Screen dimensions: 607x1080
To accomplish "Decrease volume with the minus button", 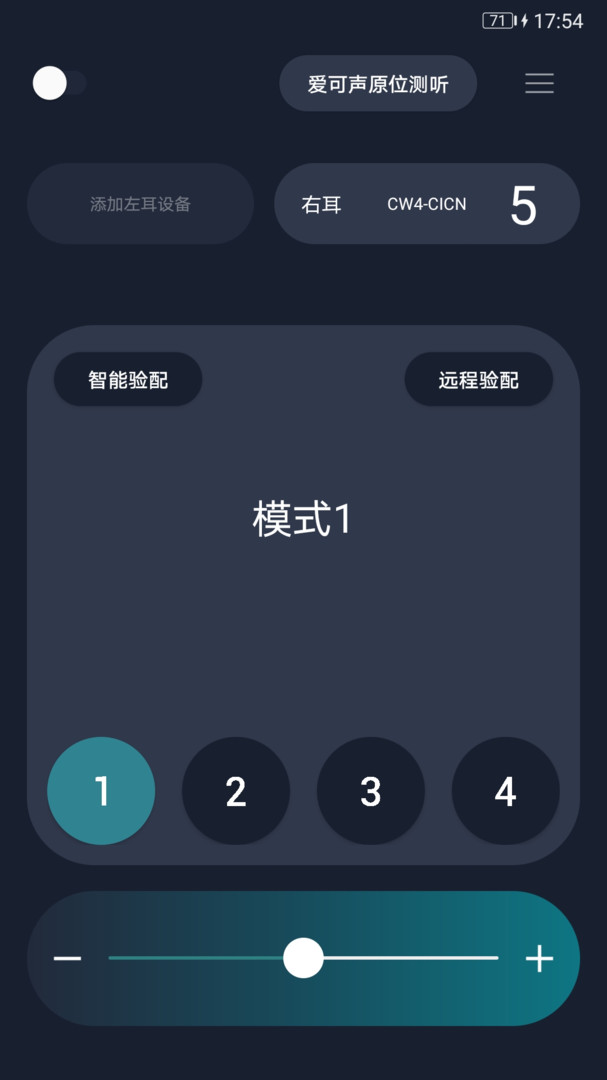I will [x=68, y=958].
